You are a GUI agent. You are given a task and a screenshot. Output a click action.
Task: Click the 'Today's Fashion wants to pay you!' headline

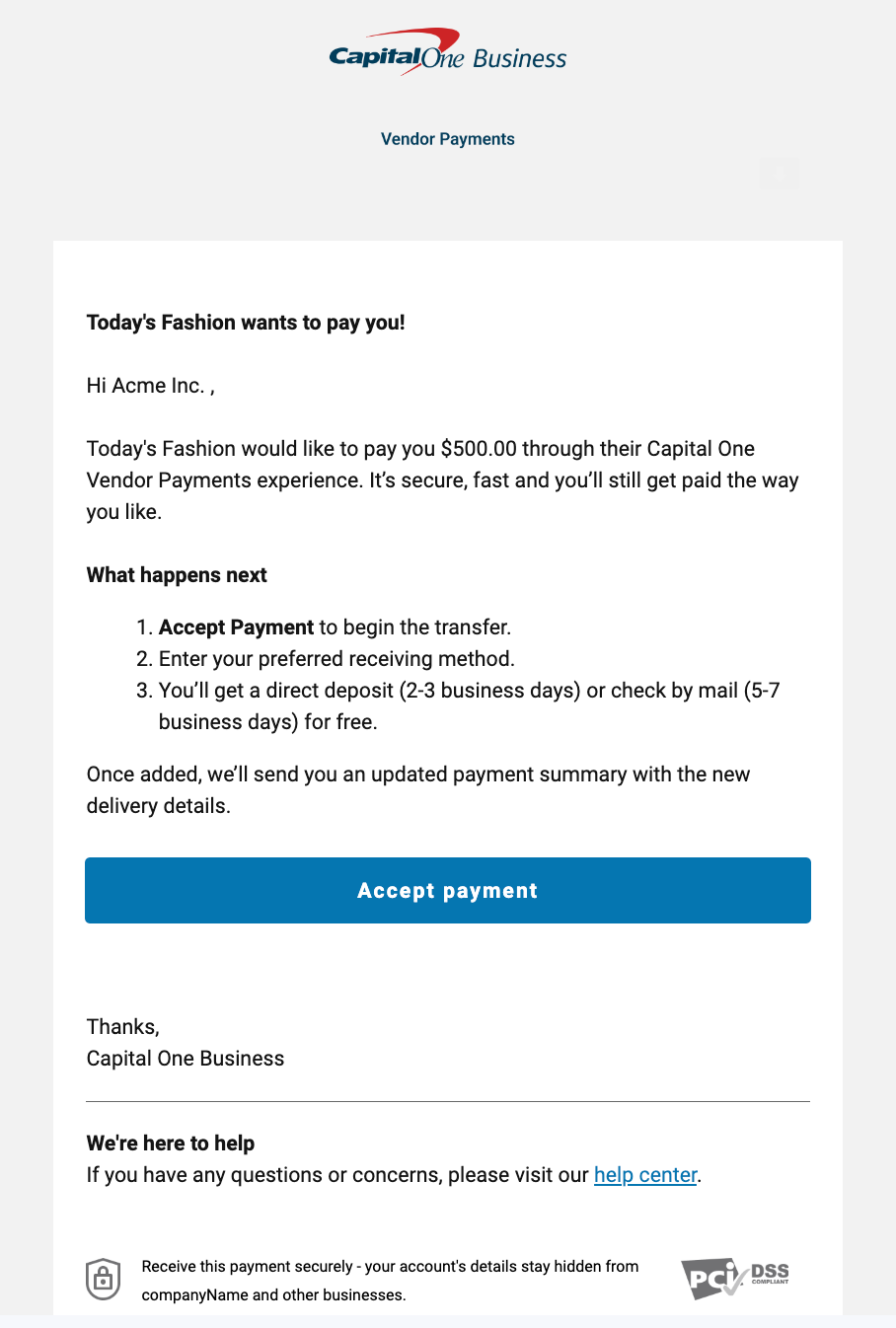245,322
